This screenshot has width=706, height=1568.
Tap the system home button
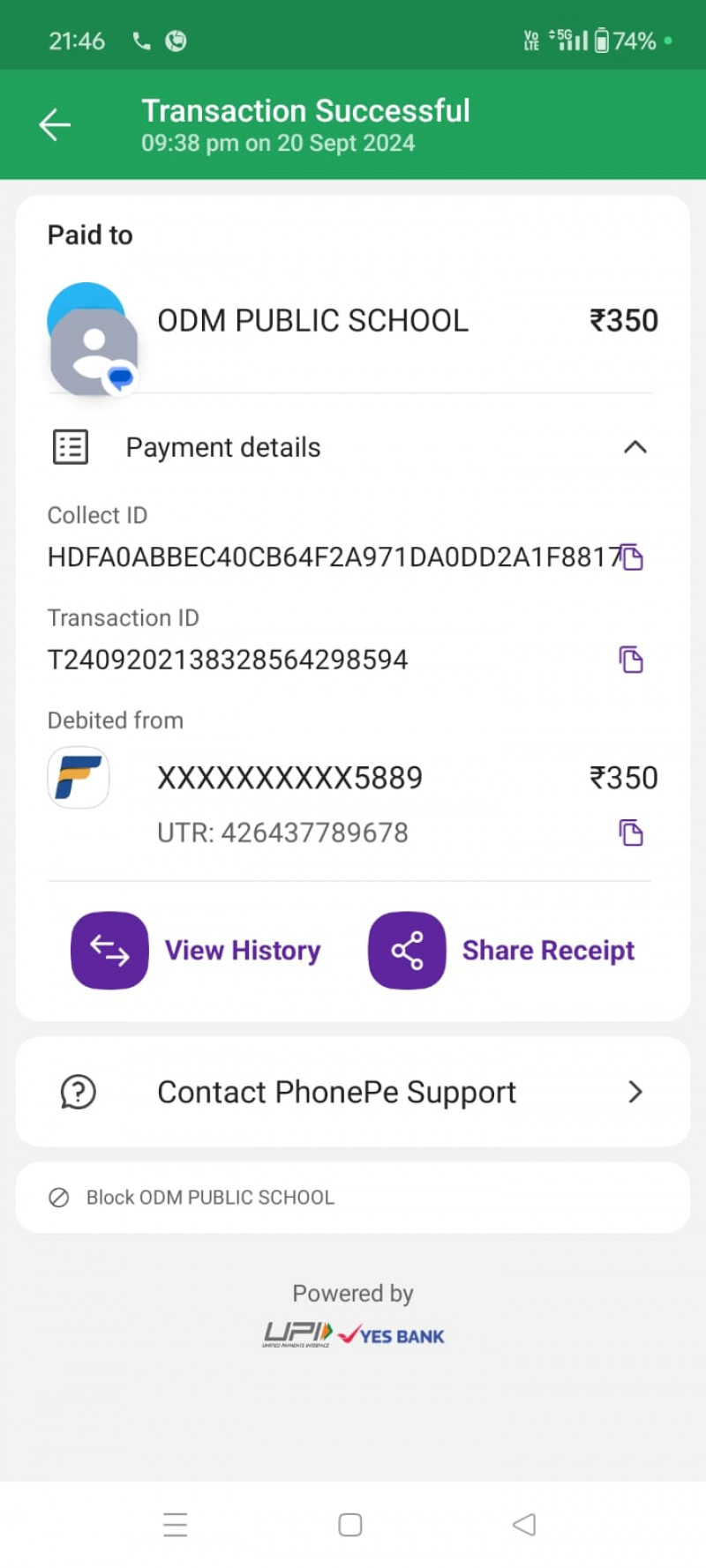pyautogui.click(x=350, y=1525)
